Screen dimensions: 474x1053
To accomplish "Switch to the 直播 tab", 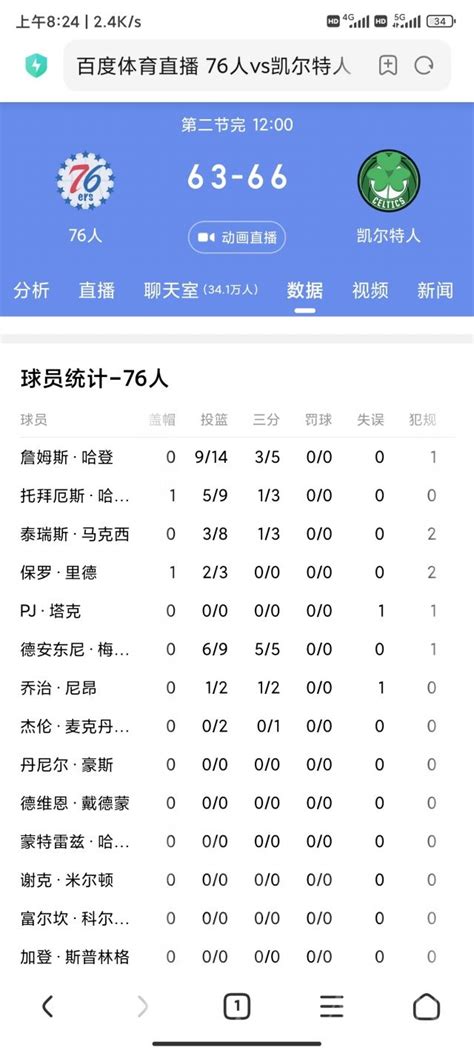I will 97,290.
